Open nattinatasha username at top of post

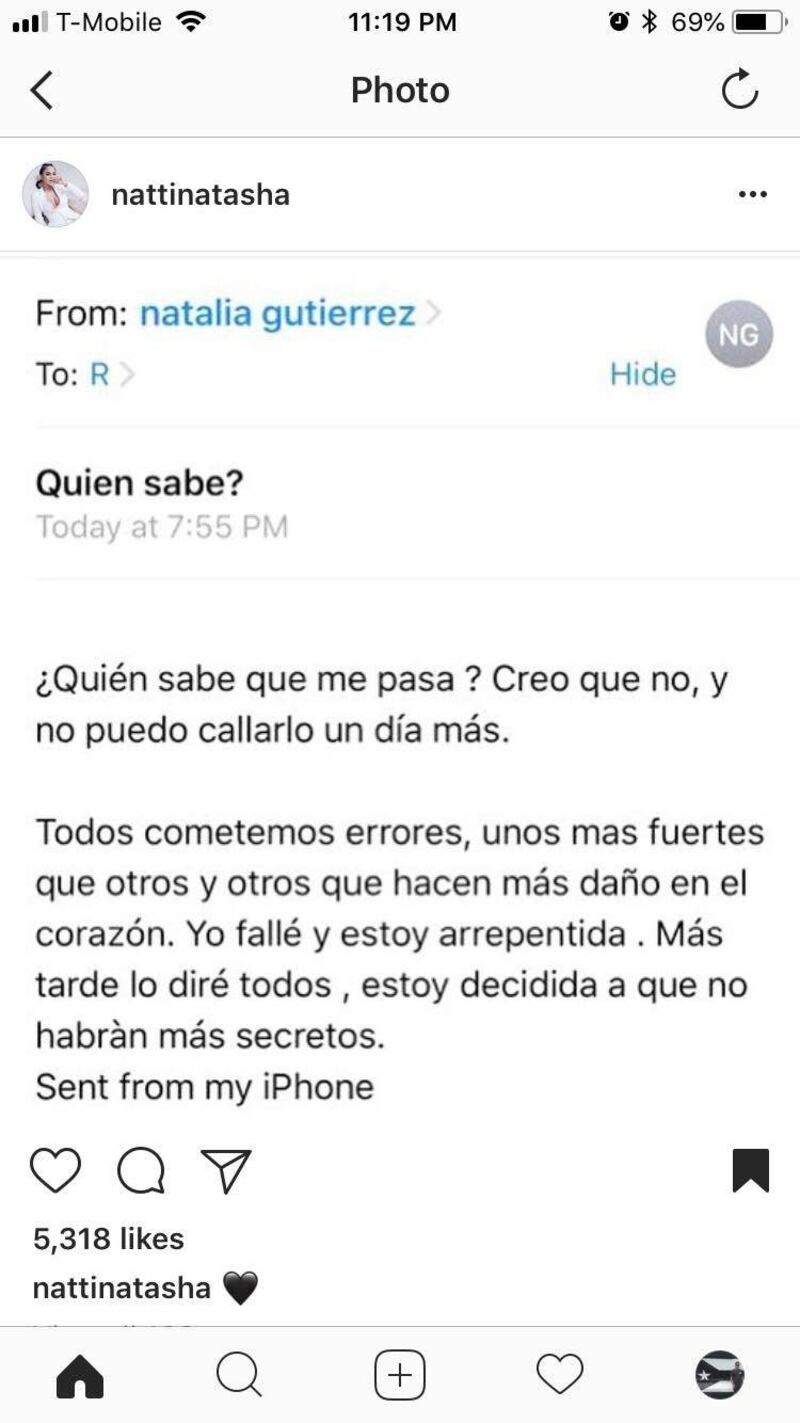(x=201, y=194)
